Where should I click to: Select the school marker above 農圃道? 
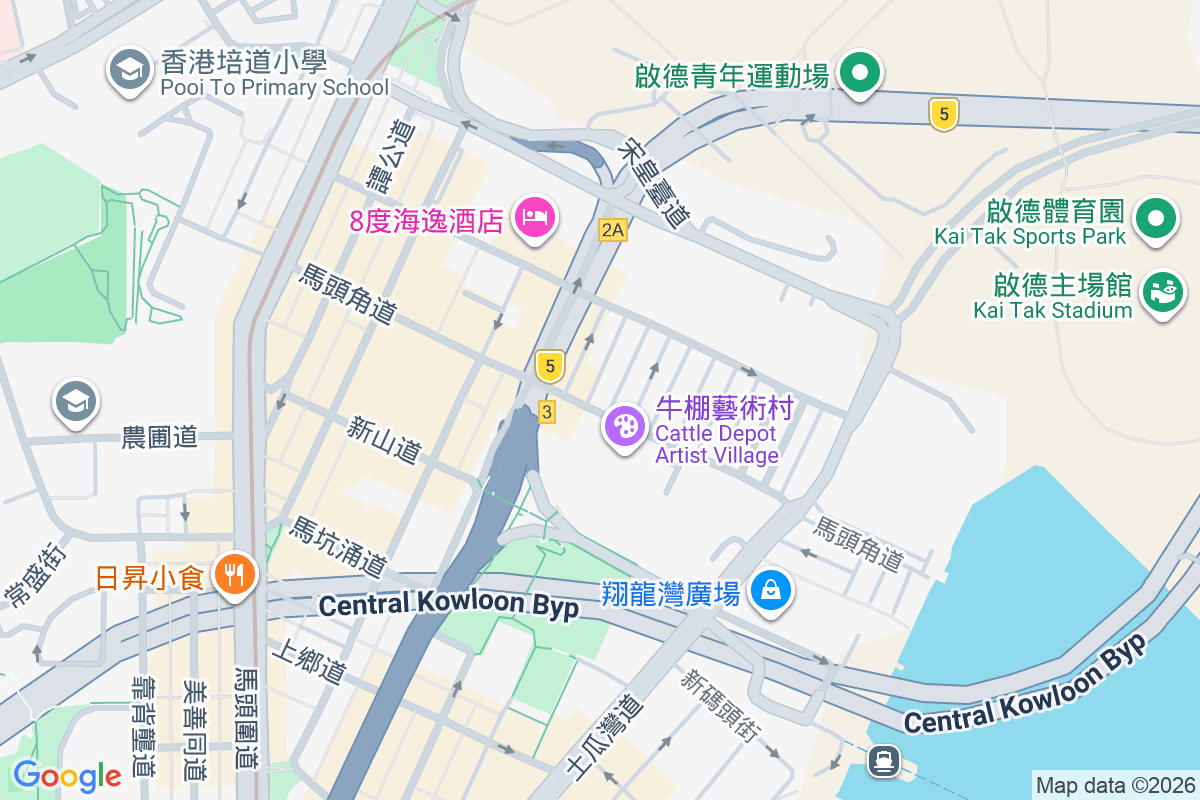pos(75,403)
